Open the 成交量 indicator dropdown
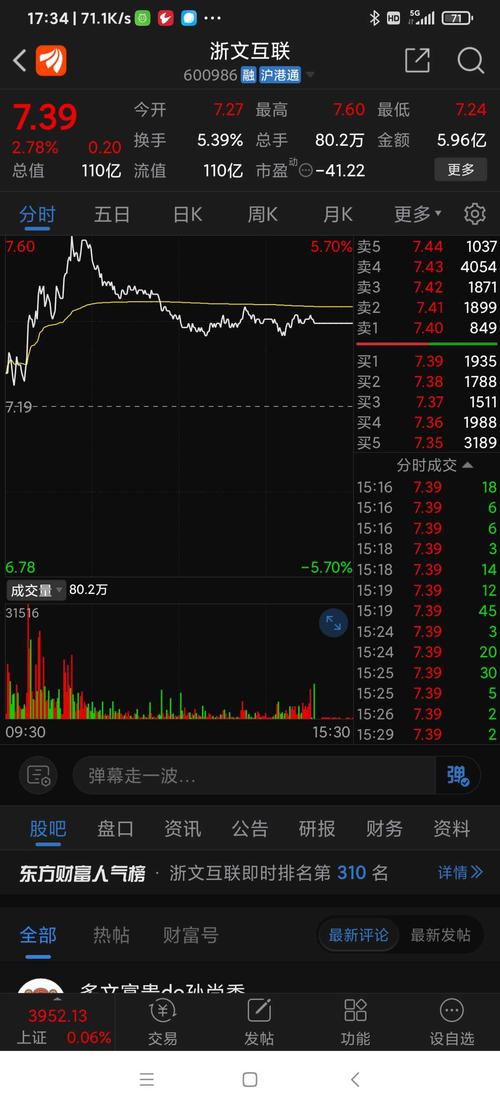500x1111 pixels. pos(36,590)
